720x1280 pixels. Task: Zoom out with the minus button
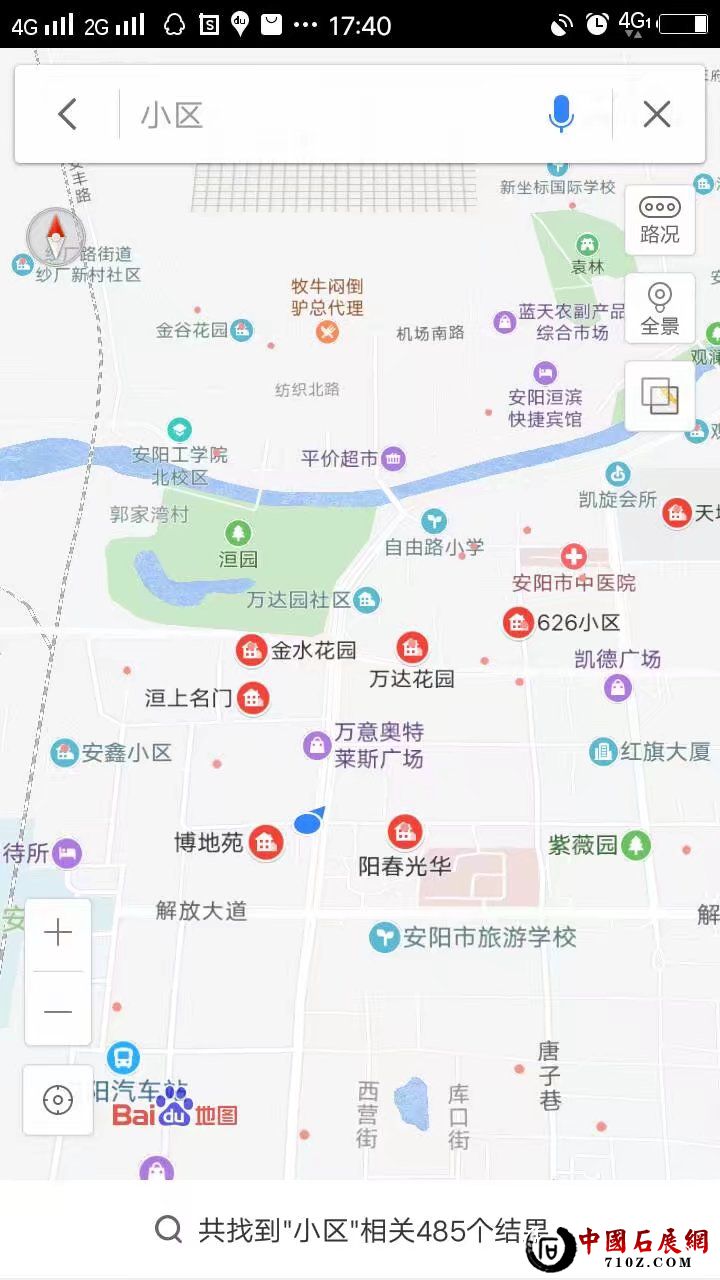click(58, 1010)
